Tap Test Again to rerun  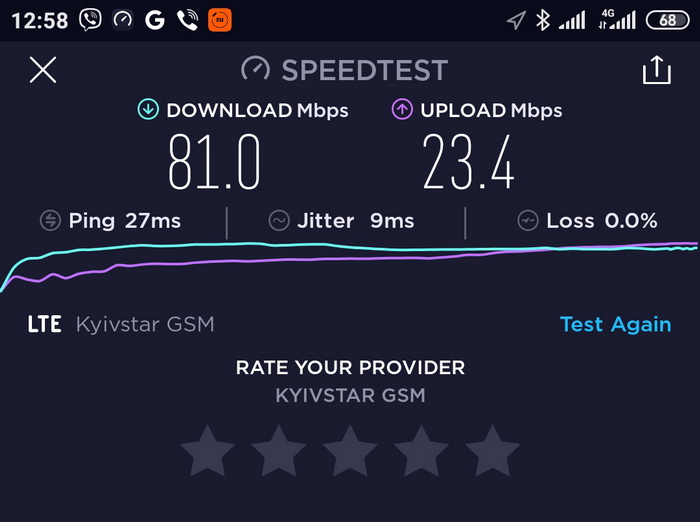click(x=615, y=324)
